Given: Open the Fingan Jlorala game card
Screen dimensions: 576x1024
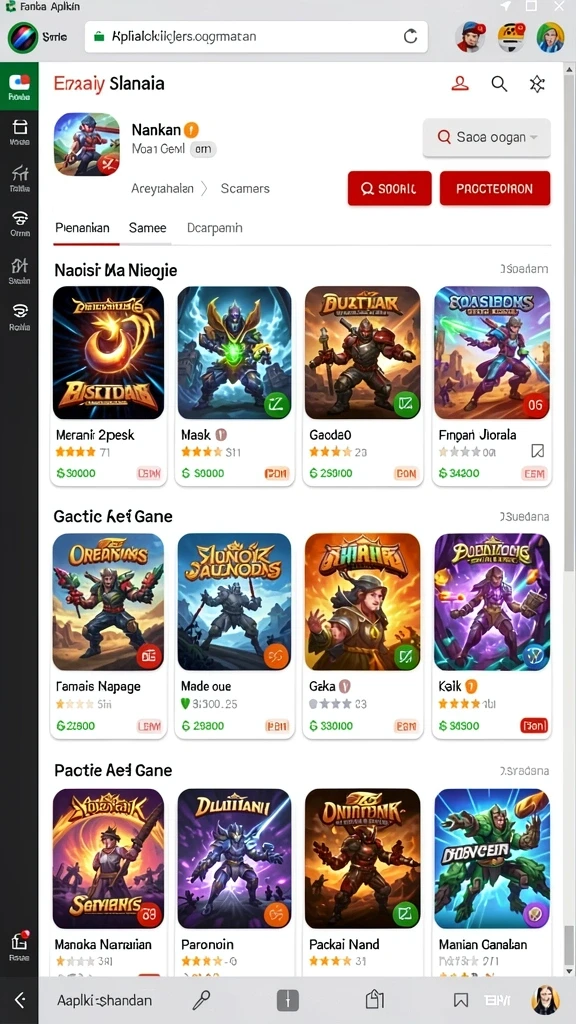Looking at the screenshot, I should coord(492,386).
